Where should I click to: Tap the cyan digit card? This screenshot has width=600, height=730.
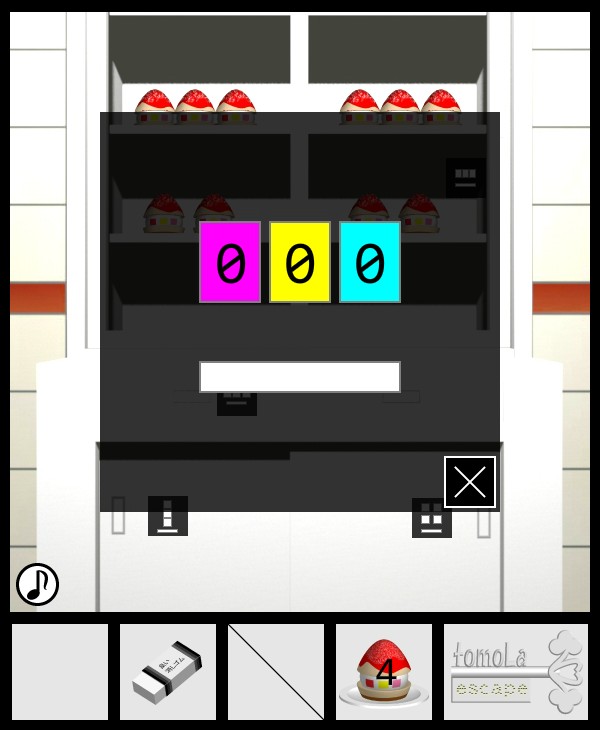370,262
